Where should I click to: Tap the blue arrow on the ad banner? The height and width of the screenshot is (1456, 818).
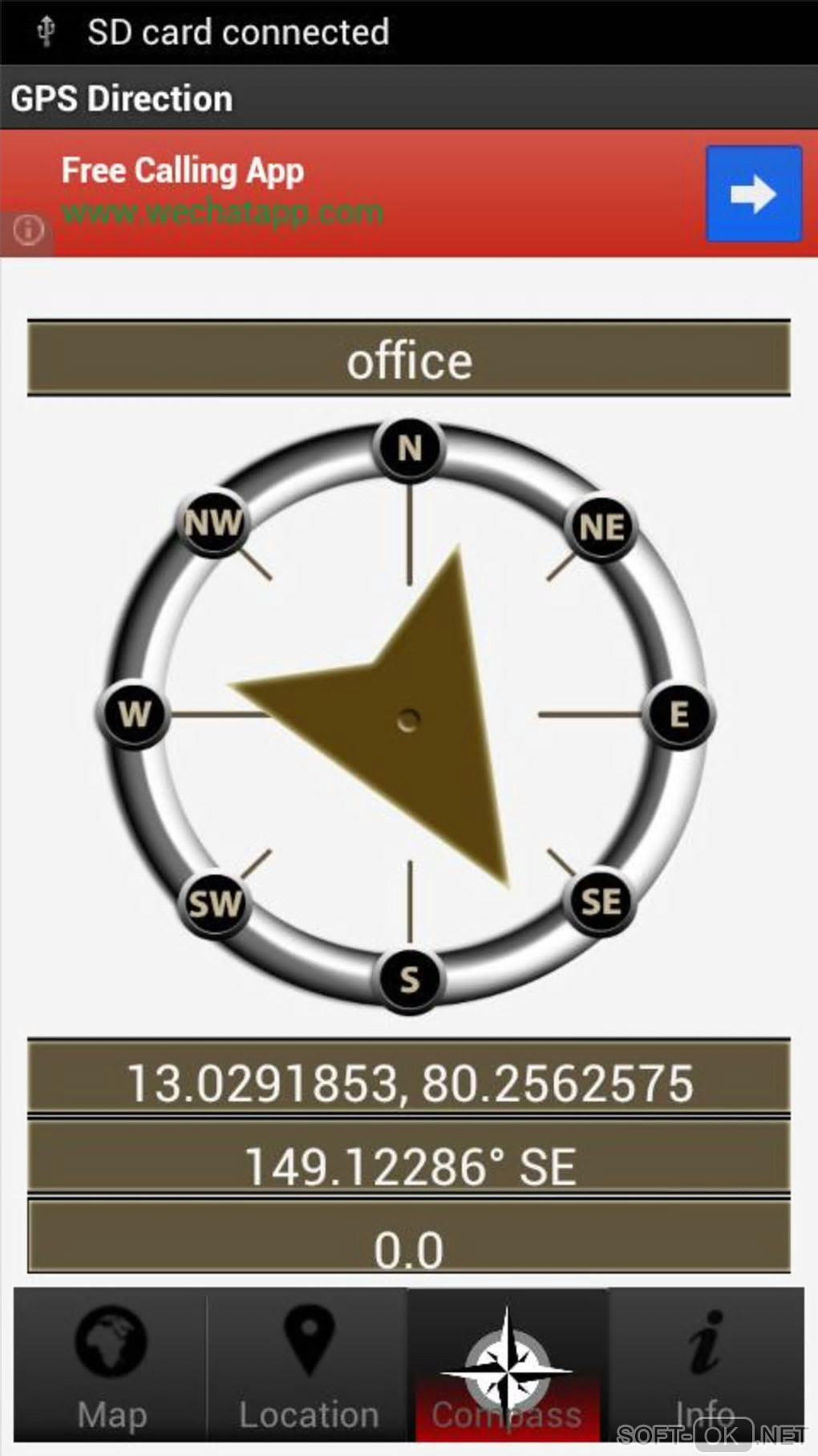pos(753,194)
